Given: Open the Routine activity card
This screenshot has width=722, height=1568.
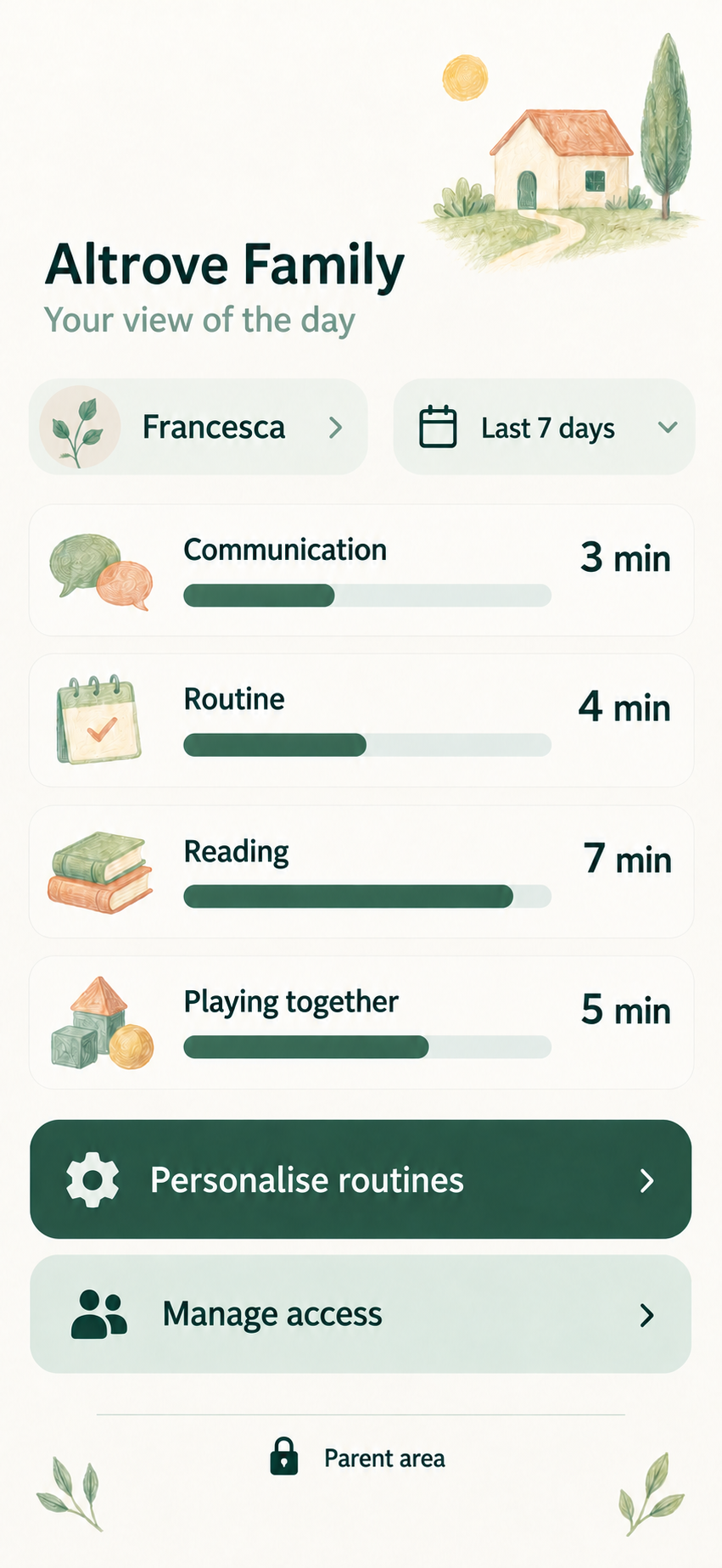Looking at the screenshot, I should pyautogui.click(x=361, y=720).
